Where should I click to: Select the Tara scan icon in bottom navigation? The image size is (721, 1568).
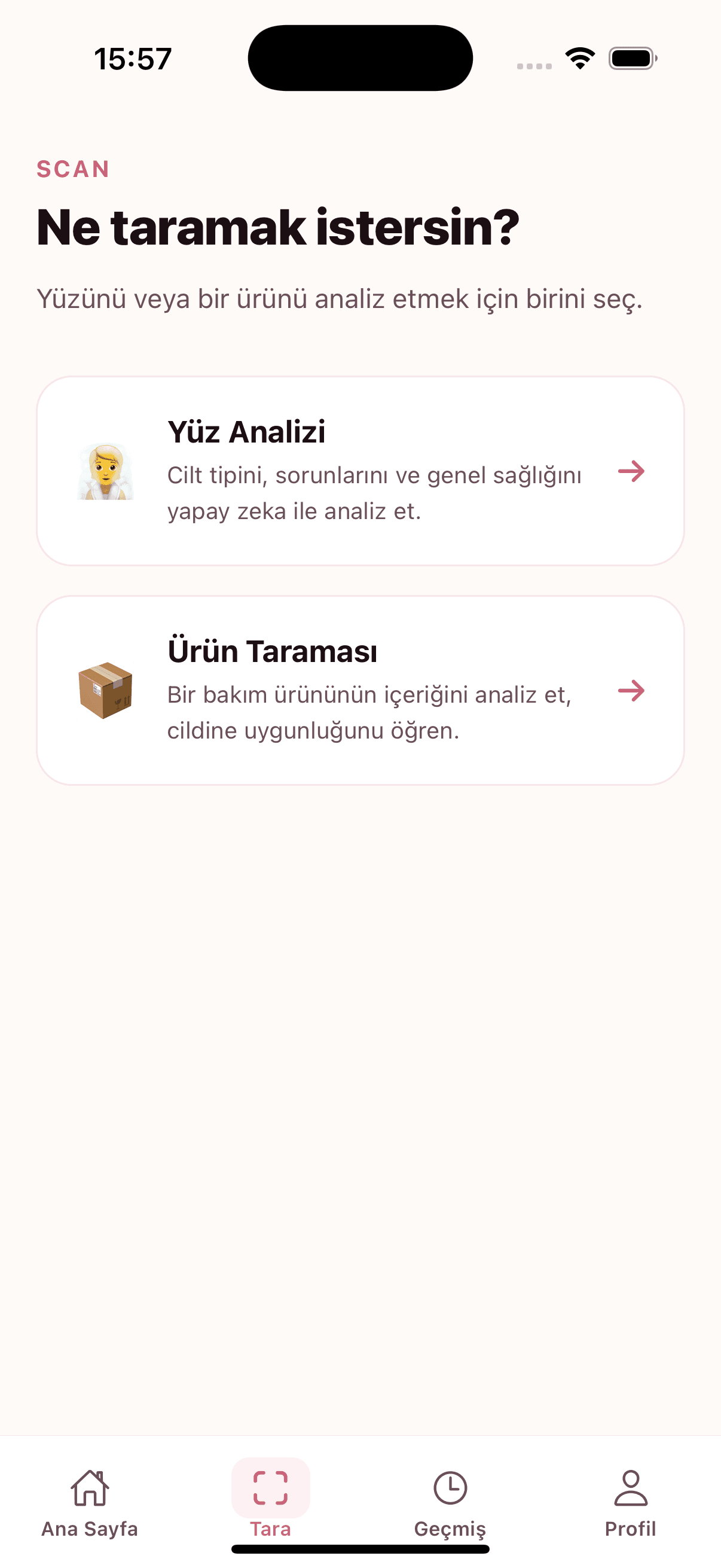(270, 1488)
